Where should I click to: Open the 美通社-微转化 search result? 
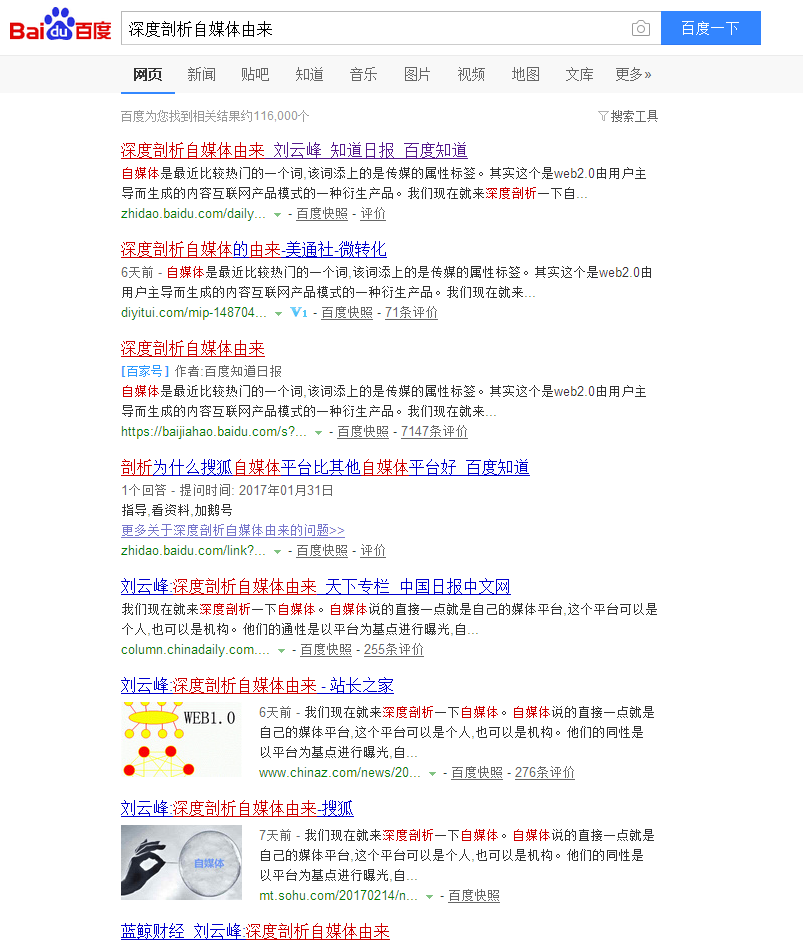point(253,250)
